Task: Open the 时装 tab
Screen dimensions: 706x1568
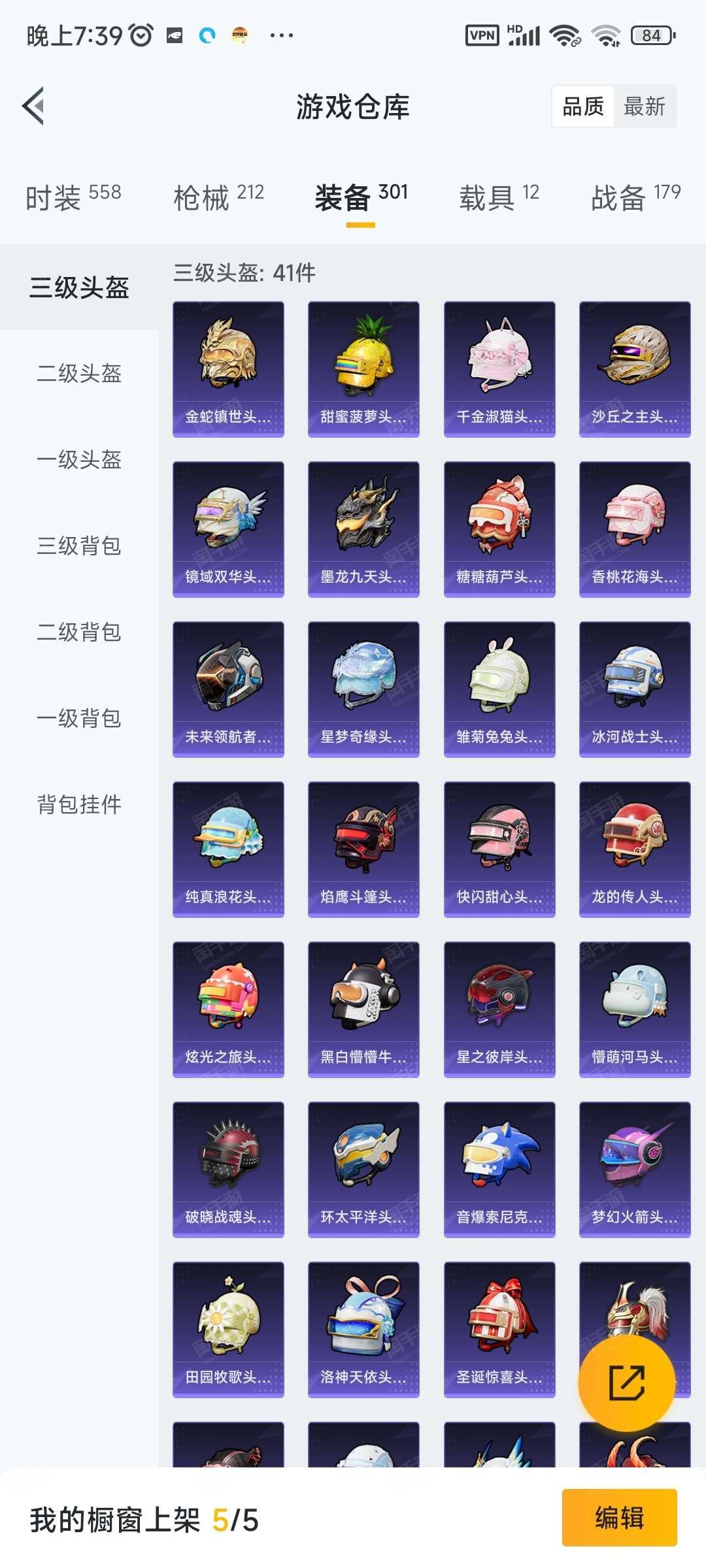Action: pyautogui.click(x=73, y=197)
